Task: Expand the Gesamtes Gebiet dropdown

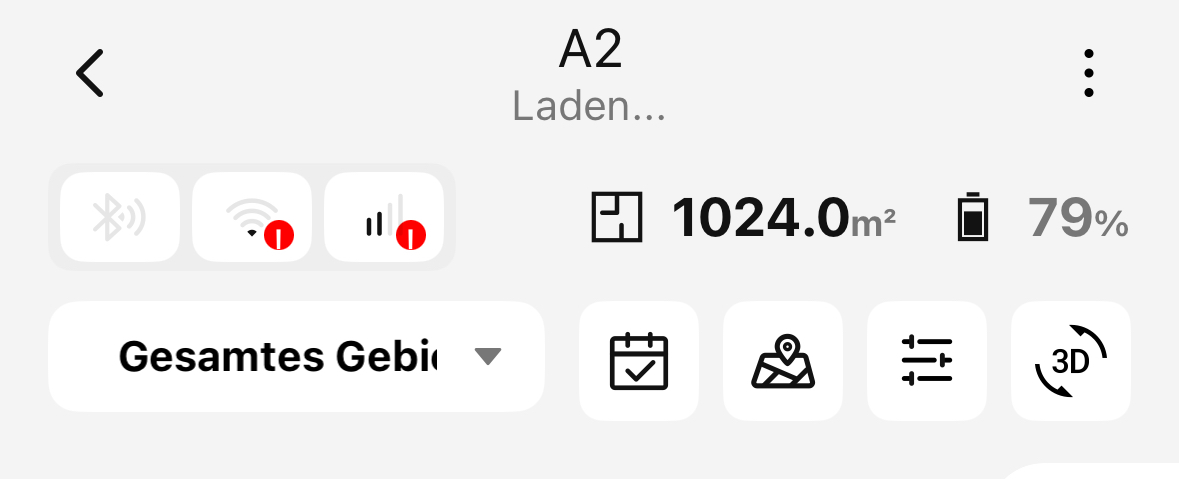Action: click(x=296, y=356)
